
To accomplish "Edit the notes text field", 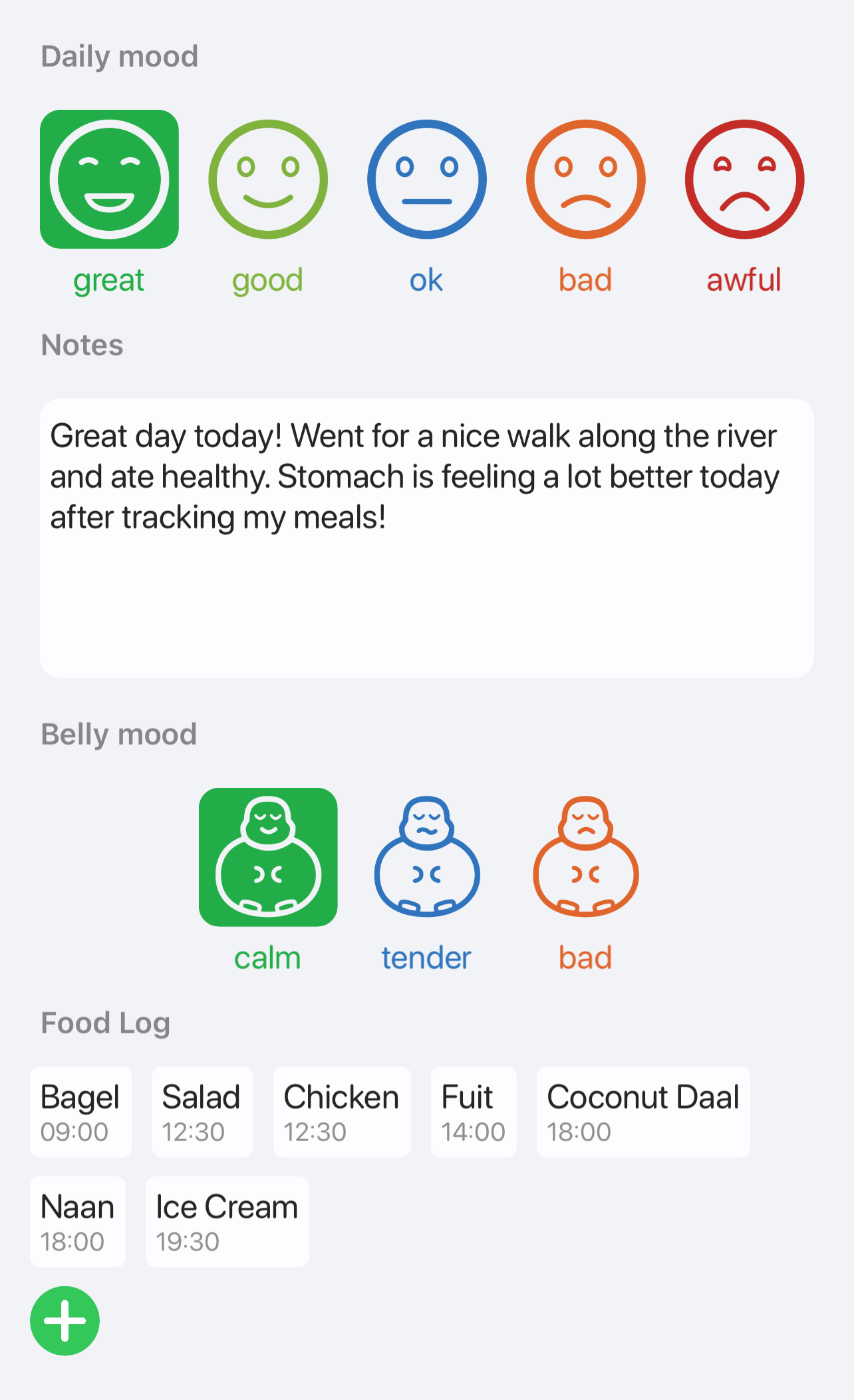I will 427,538.
